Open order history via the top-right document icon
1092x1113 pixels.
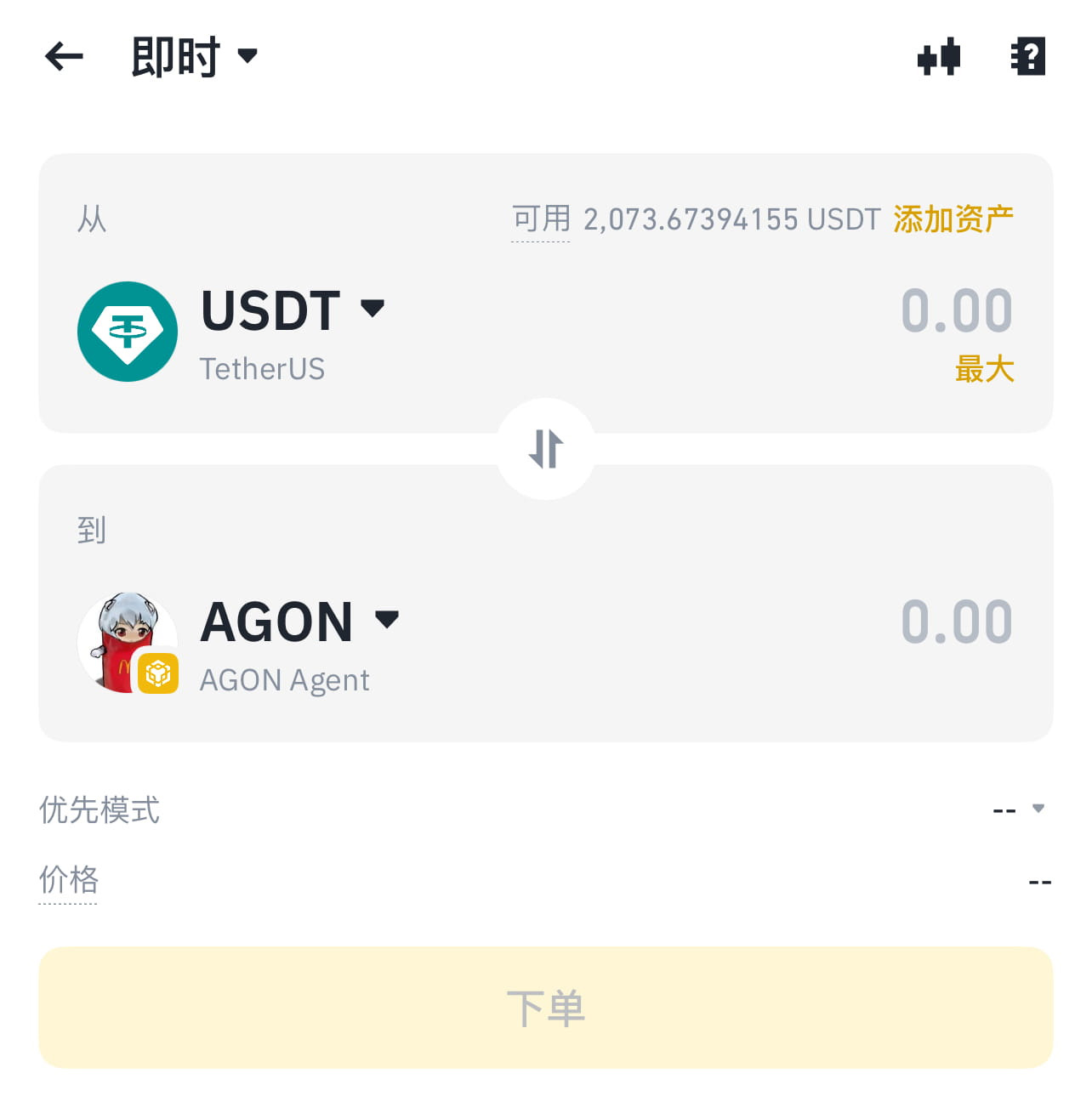[1029, 56]
